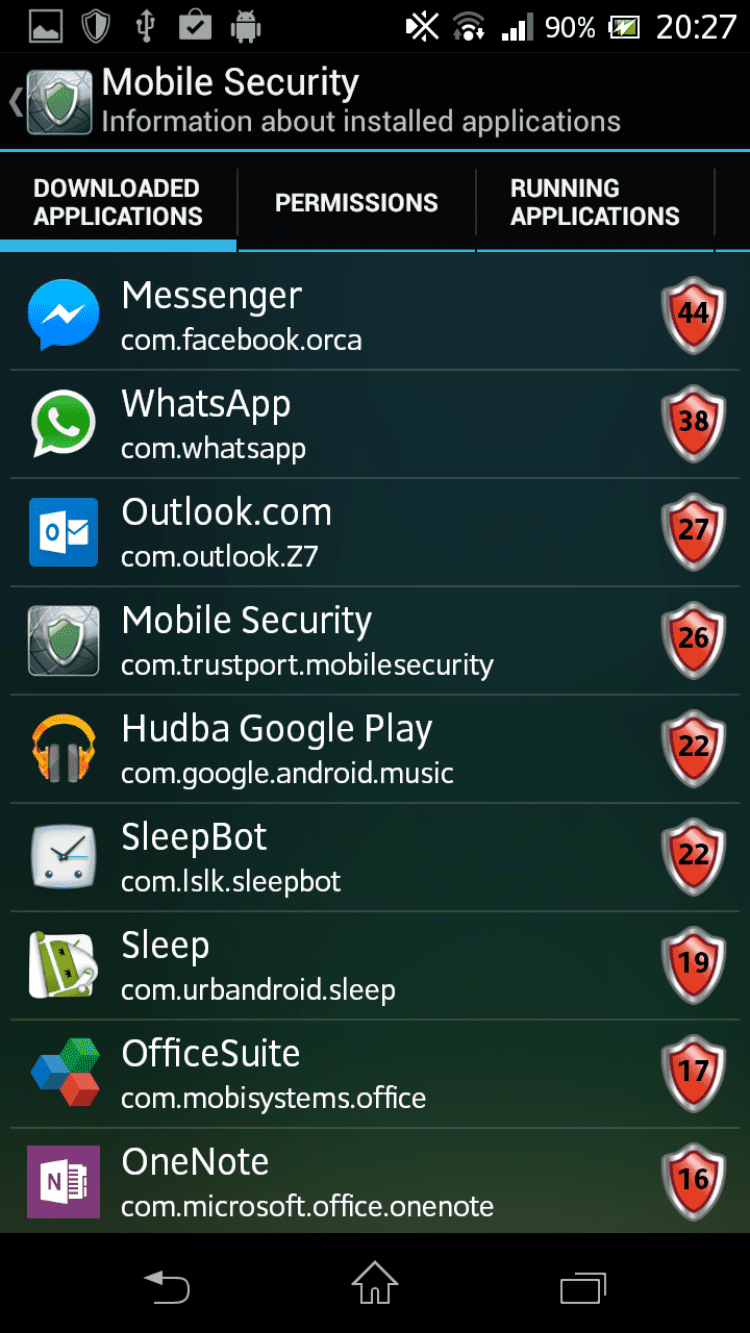
Task: Go back via the Mobile Security app icon
Action: tap(58, 101)
